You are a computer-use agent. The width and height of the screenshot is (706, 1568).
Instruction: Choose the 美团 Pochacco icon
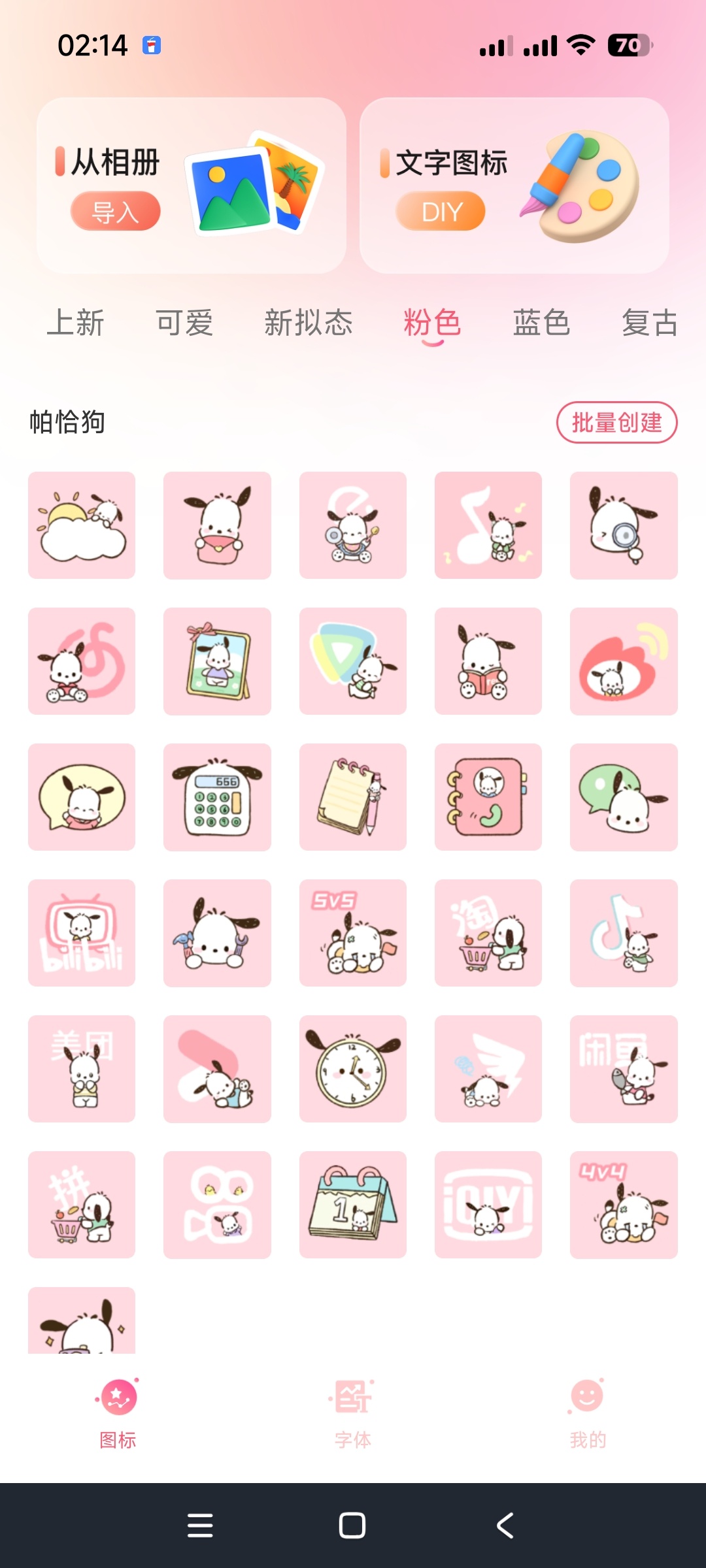82,1069
